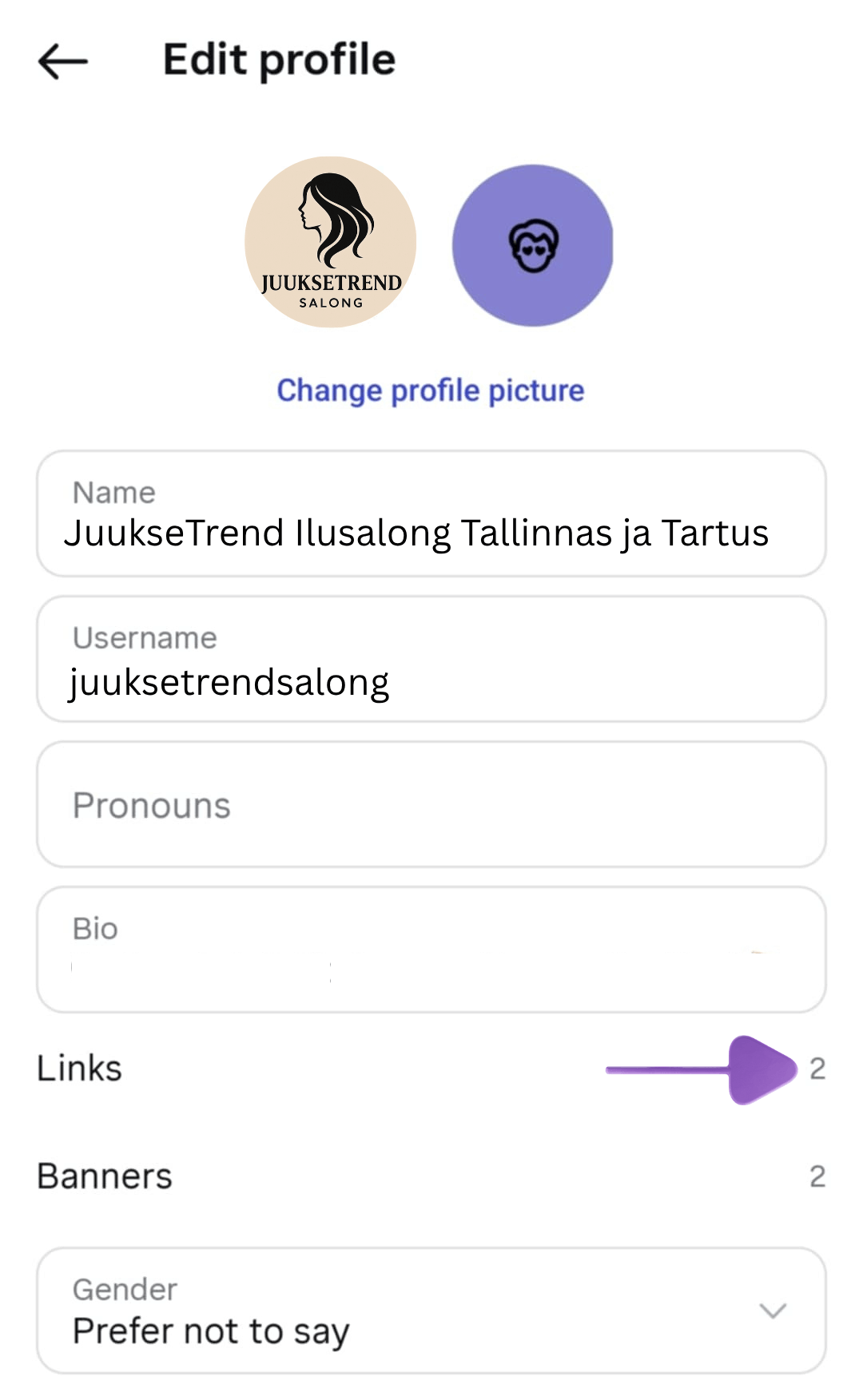Expand the Gender dropdown
Screen dimensions: 863x1400
[431, 1311]
